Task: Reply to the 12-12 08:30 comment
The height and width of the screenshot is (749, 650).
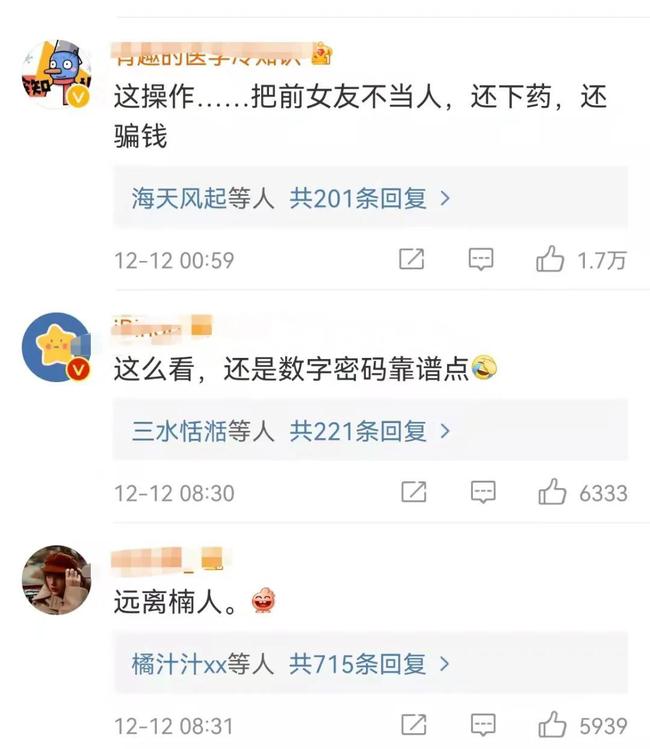Action: click(x=482, y=492)
